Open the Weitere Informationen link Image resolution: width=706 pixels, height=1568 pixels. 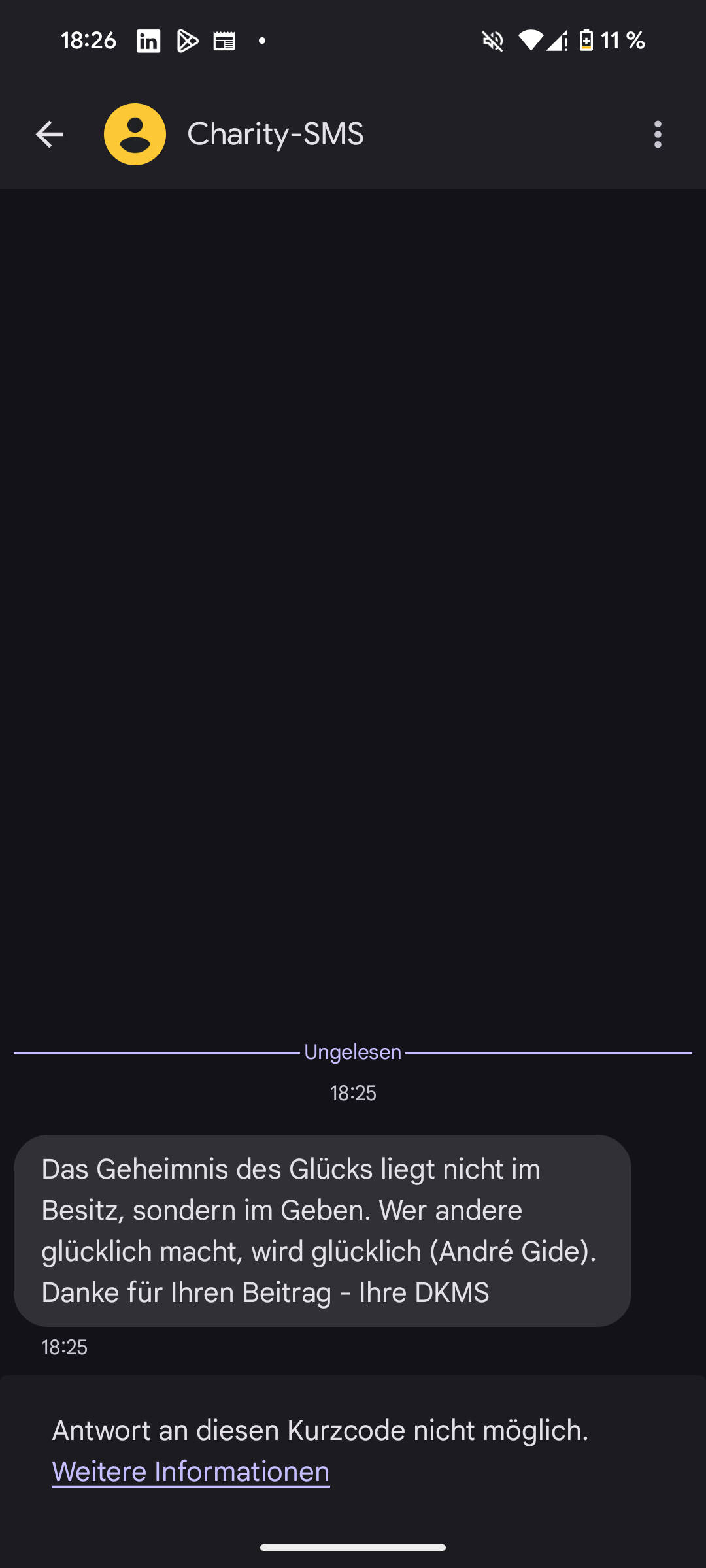point(191,1472)
